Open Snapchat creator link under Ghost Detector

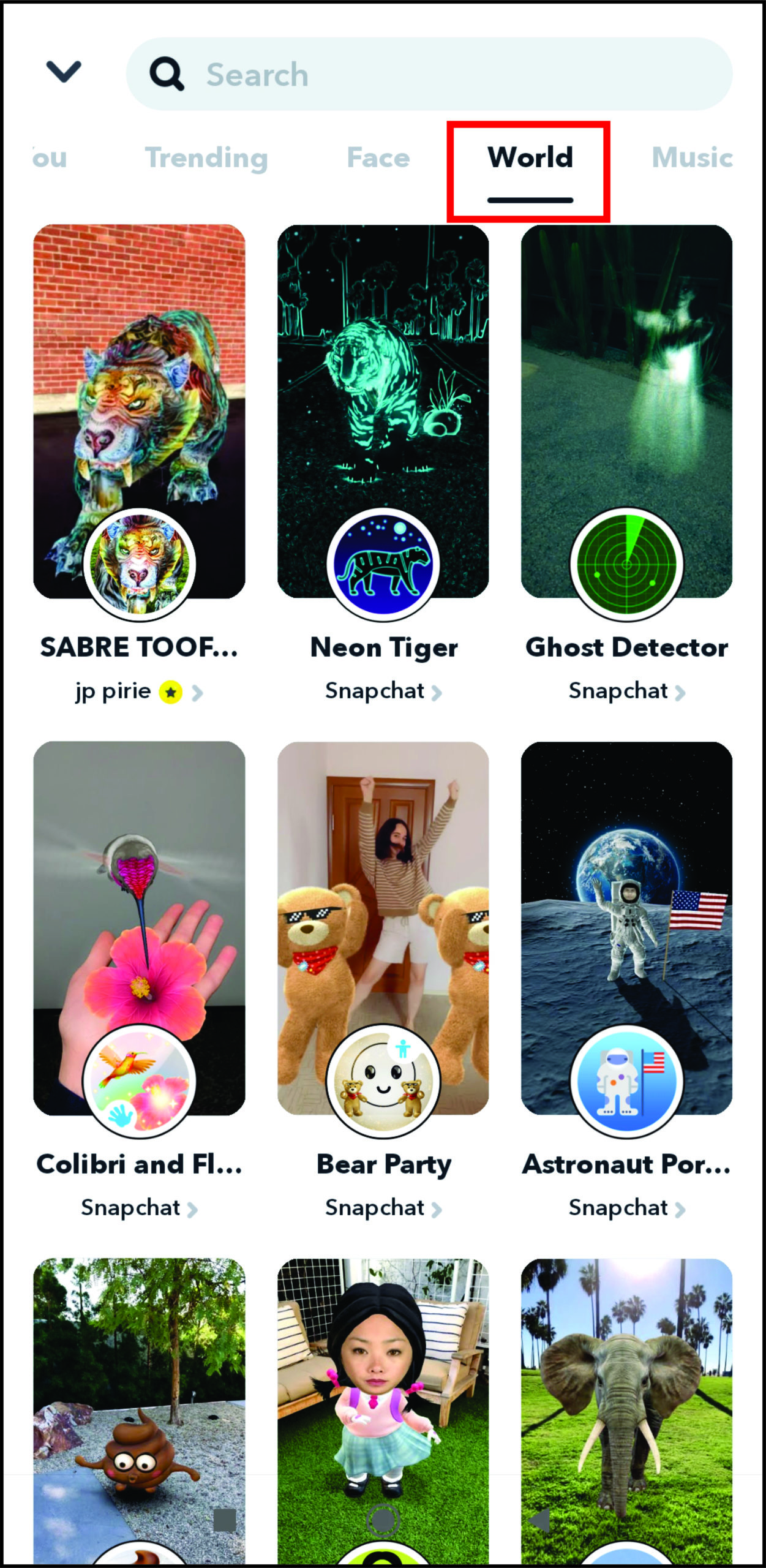coord(626,692)
